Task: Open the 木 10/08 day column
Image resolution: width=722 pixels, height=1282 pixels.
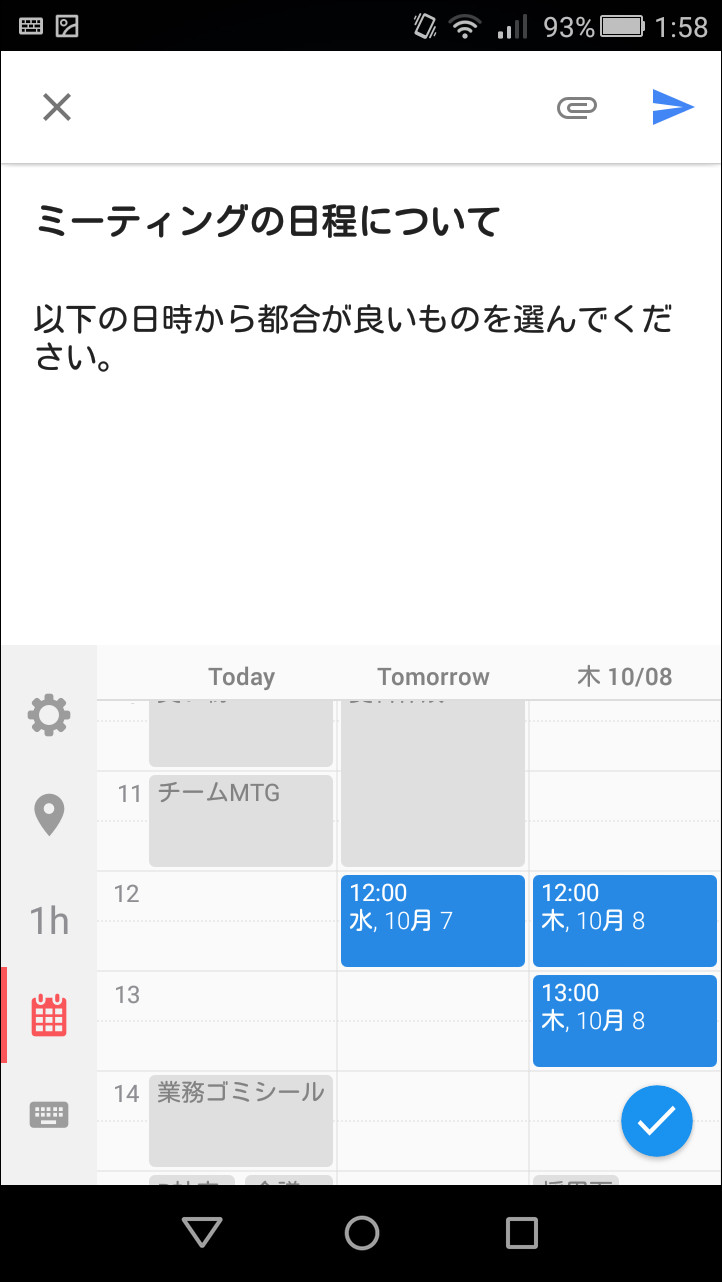Action: click(x=625, y=676)
